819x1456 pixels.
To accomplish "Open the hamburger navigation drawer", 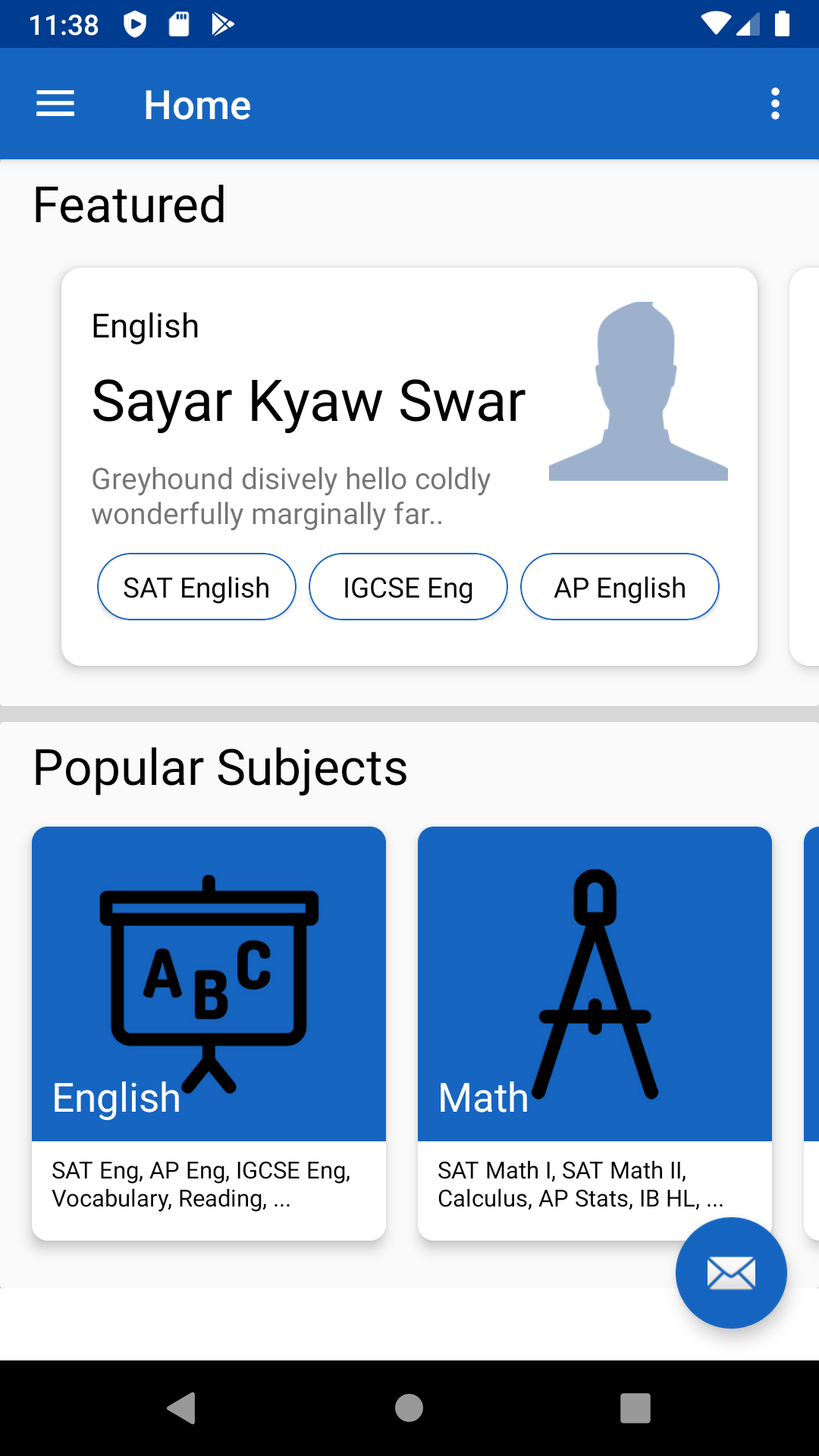I will (x=55, y=104).
